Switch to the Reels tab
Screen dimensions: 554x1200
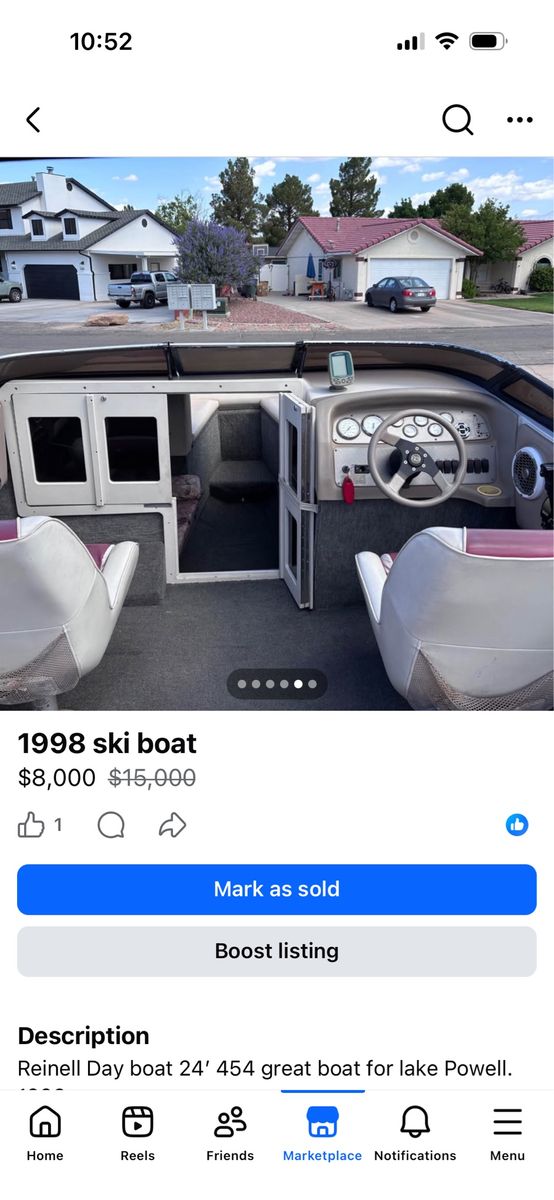(x=138, y=1133)
